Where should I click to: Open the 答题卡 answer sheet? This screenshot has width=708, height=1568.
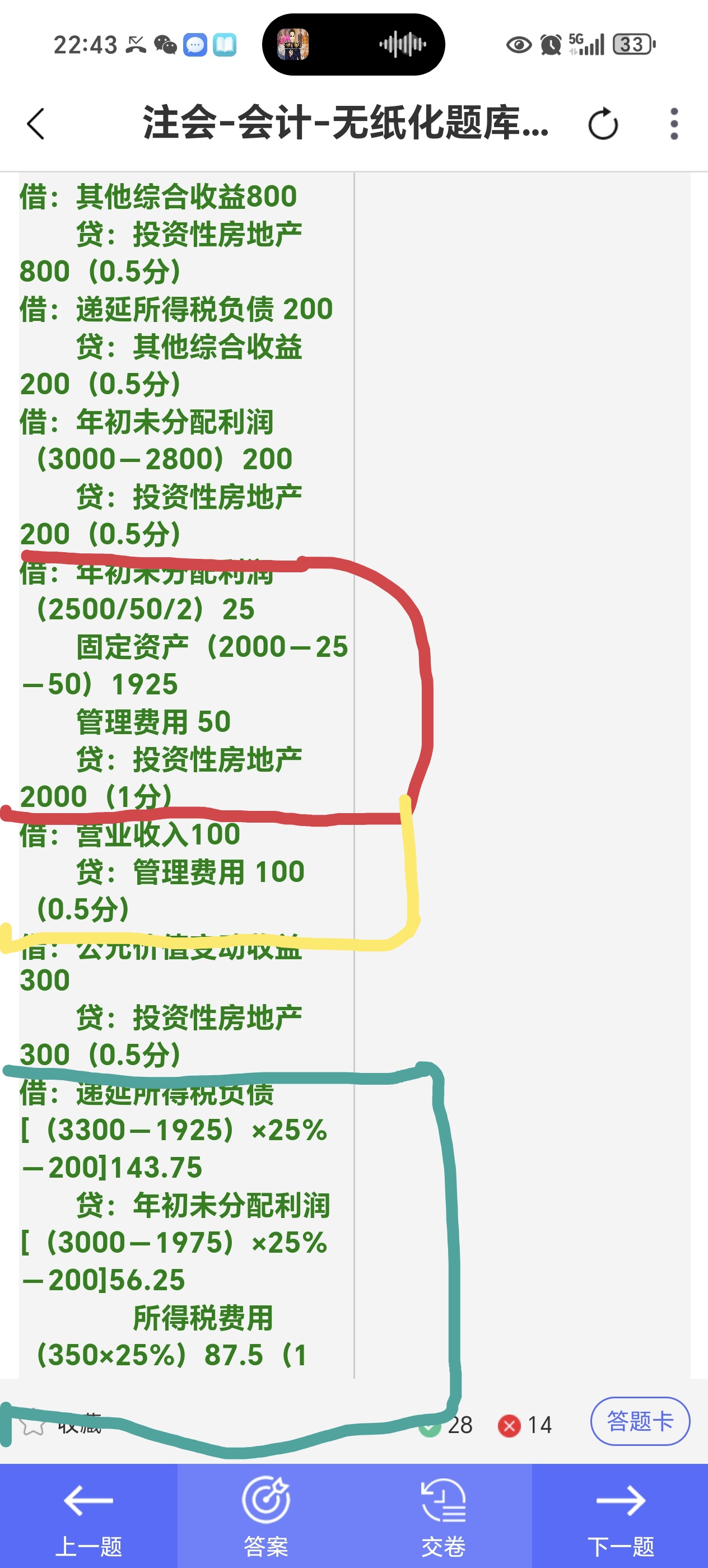640,1421
